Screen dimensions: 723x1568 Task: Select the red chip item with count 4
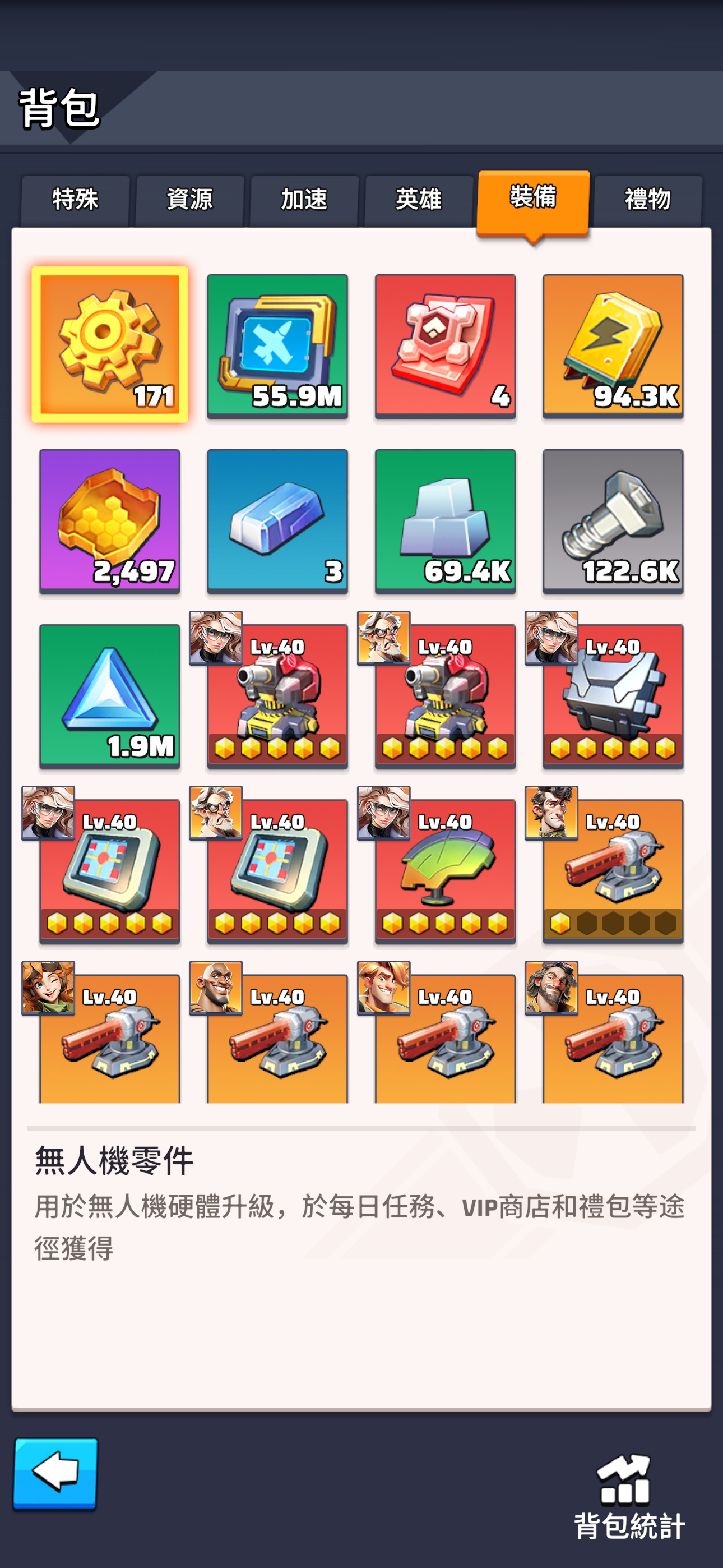[446, 346]
